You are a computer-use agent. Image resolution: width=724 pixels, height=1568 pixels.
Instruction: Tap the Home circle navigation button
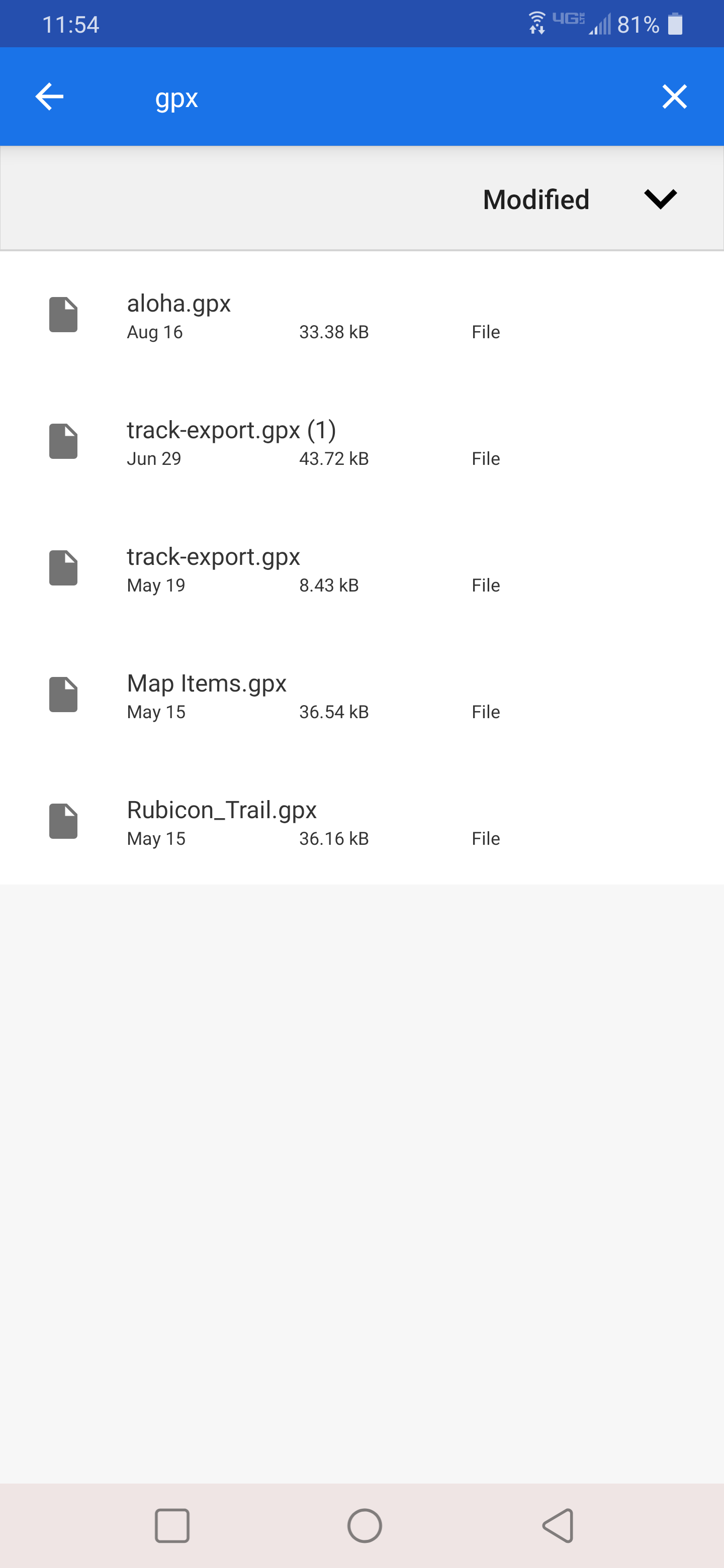[365, 1525]
